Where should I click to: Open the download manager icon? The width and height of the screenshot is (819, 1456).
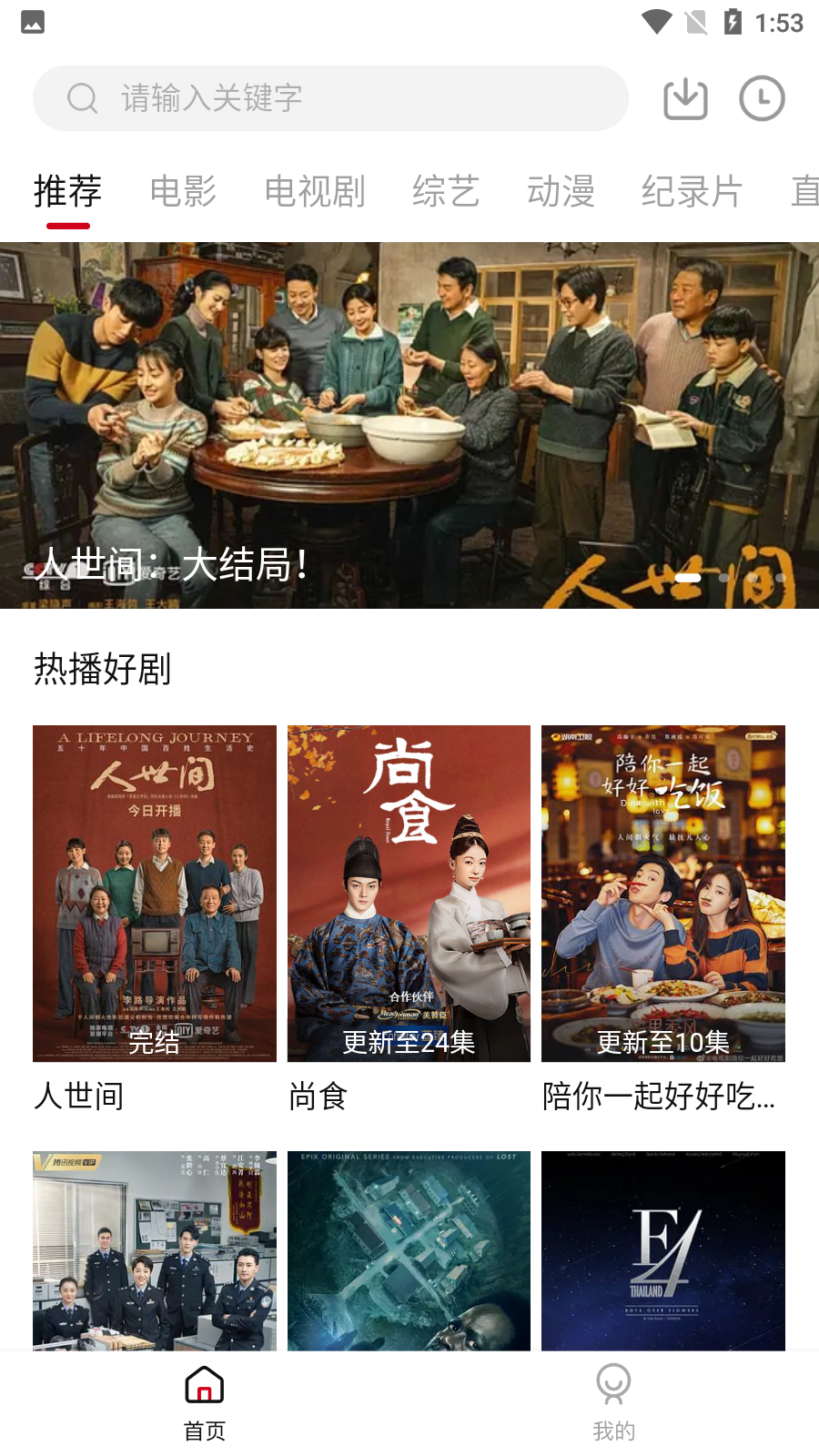pos(685,98)
